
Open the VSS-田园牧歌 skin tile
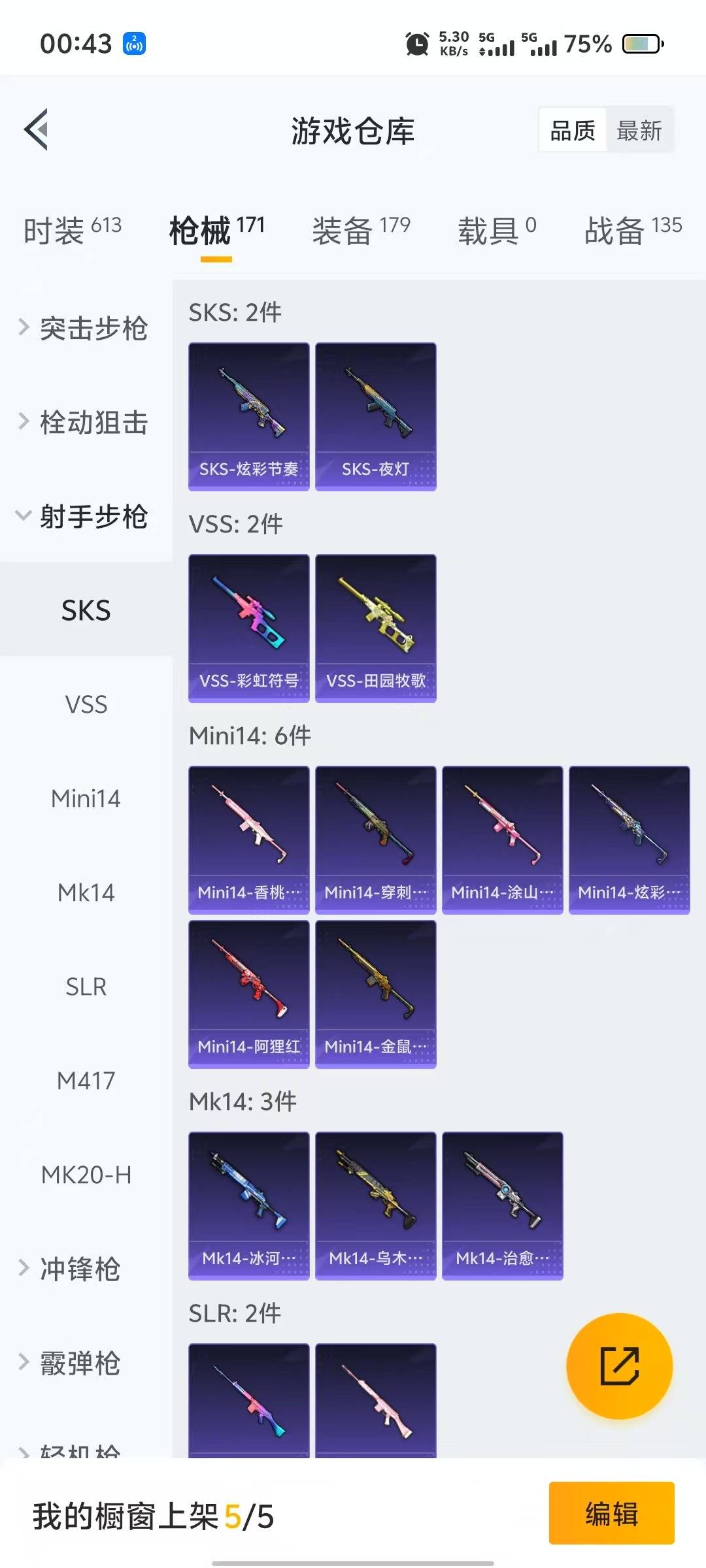pyautogui.click(x=376, y=629)
